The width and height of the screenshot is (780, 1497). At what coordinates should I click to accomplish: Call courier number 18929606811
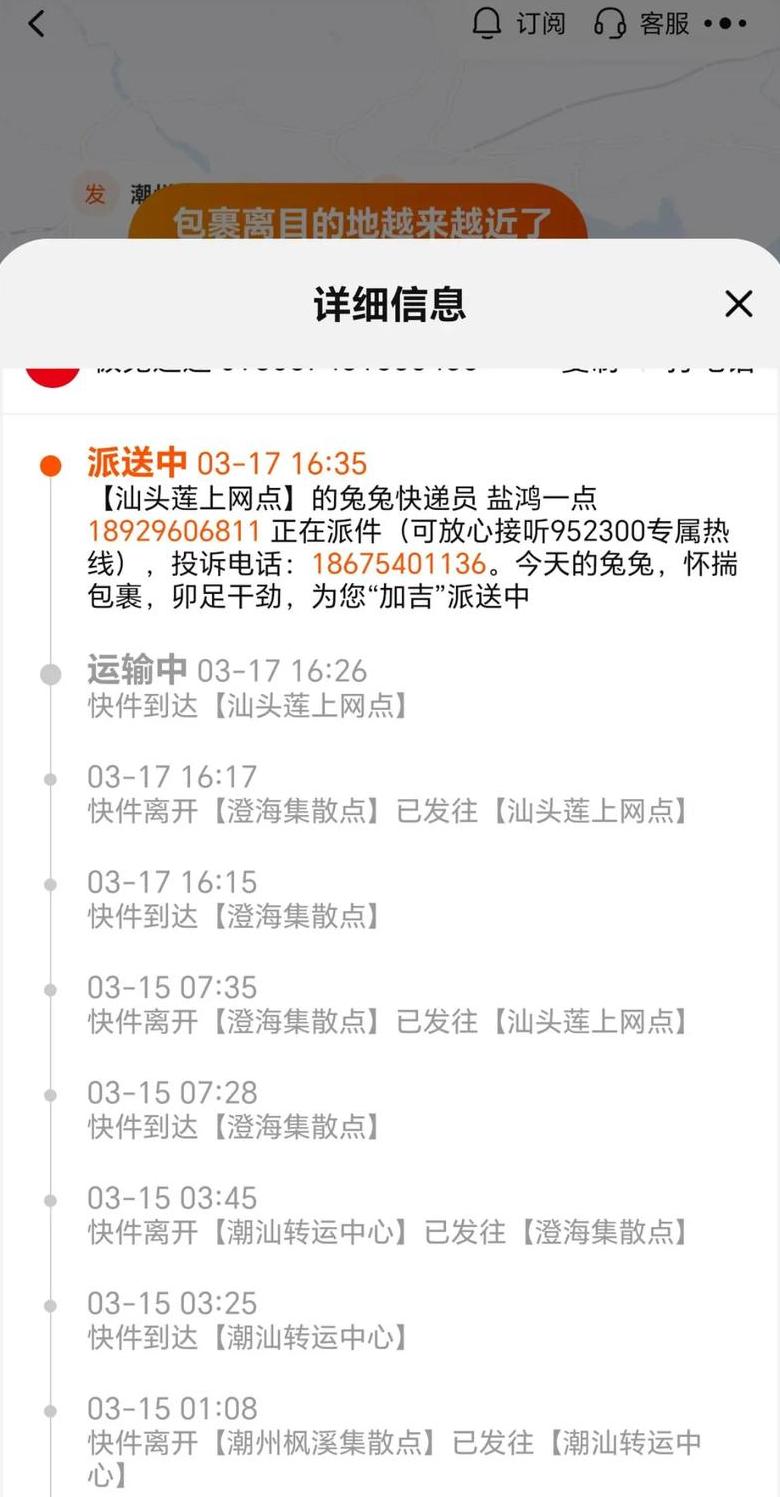pos(174,531)
